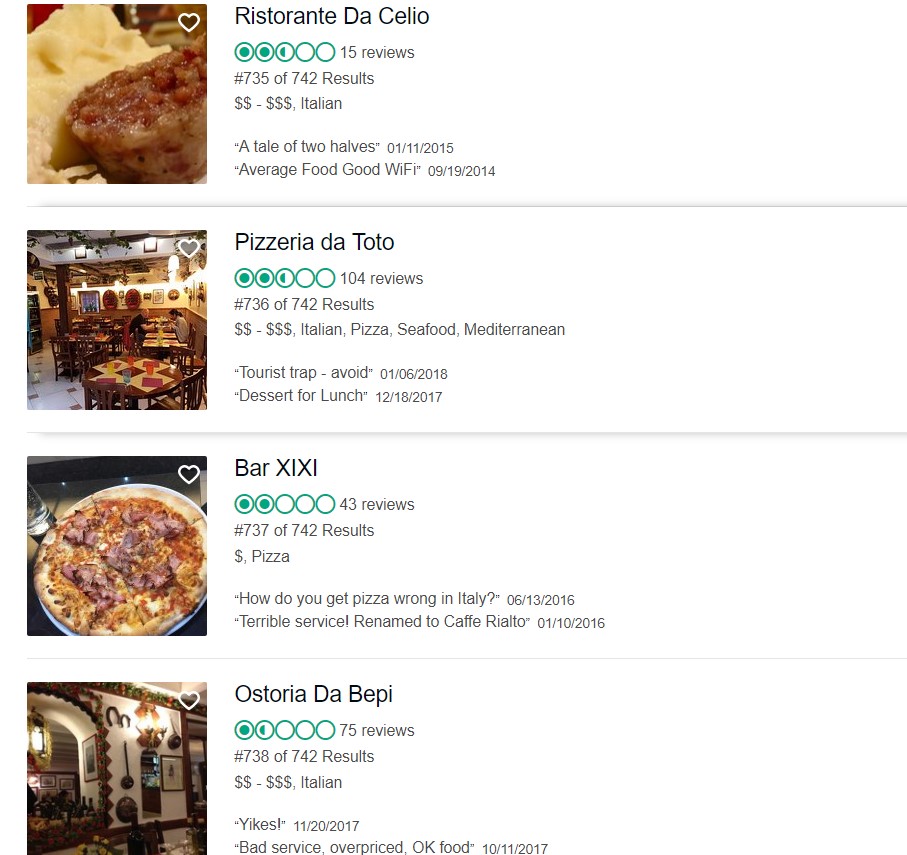Open the Ristorante Da Celio listing title
This screenshot has height=855, width=907.
point(331,17)
